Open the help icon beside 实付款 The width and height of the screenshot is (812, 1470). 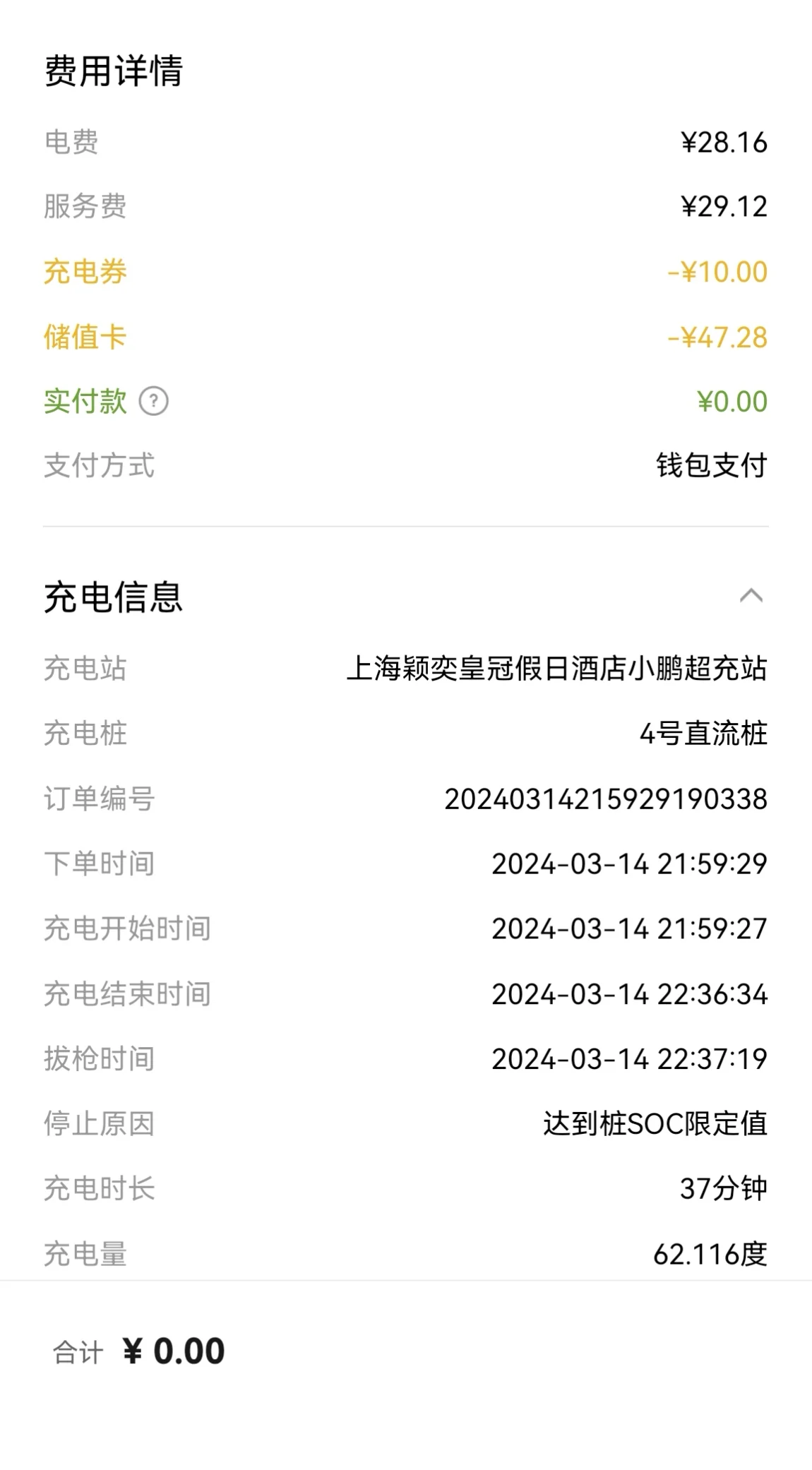(x=153, y=401)
